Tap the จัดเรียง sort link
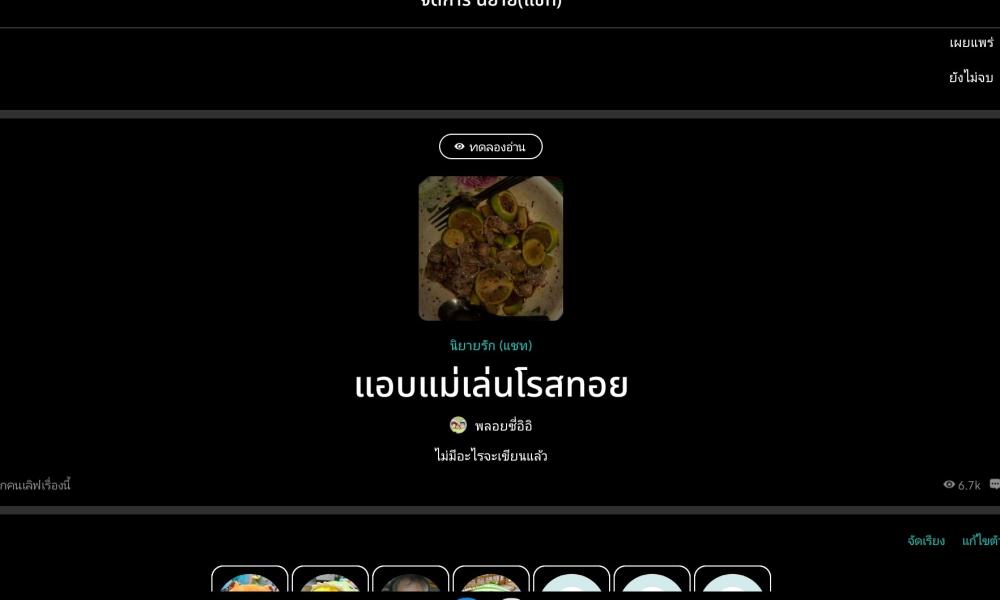Viewport: 1000px width, 600px height. click(x=926, y=541)
